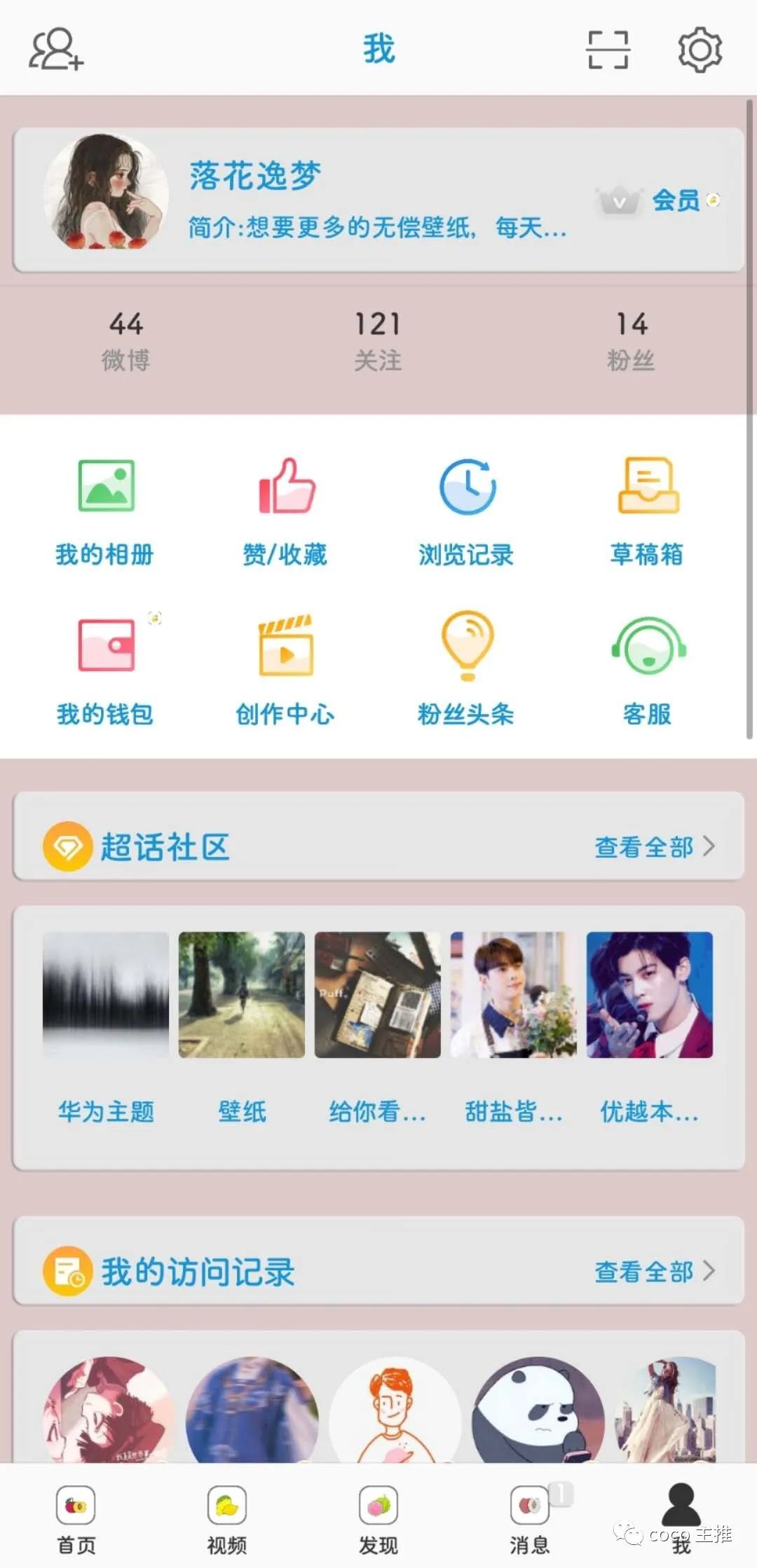Viewport: 757px width, 1568px height.
Task: Open the settings gear
Action: point(700,50)
